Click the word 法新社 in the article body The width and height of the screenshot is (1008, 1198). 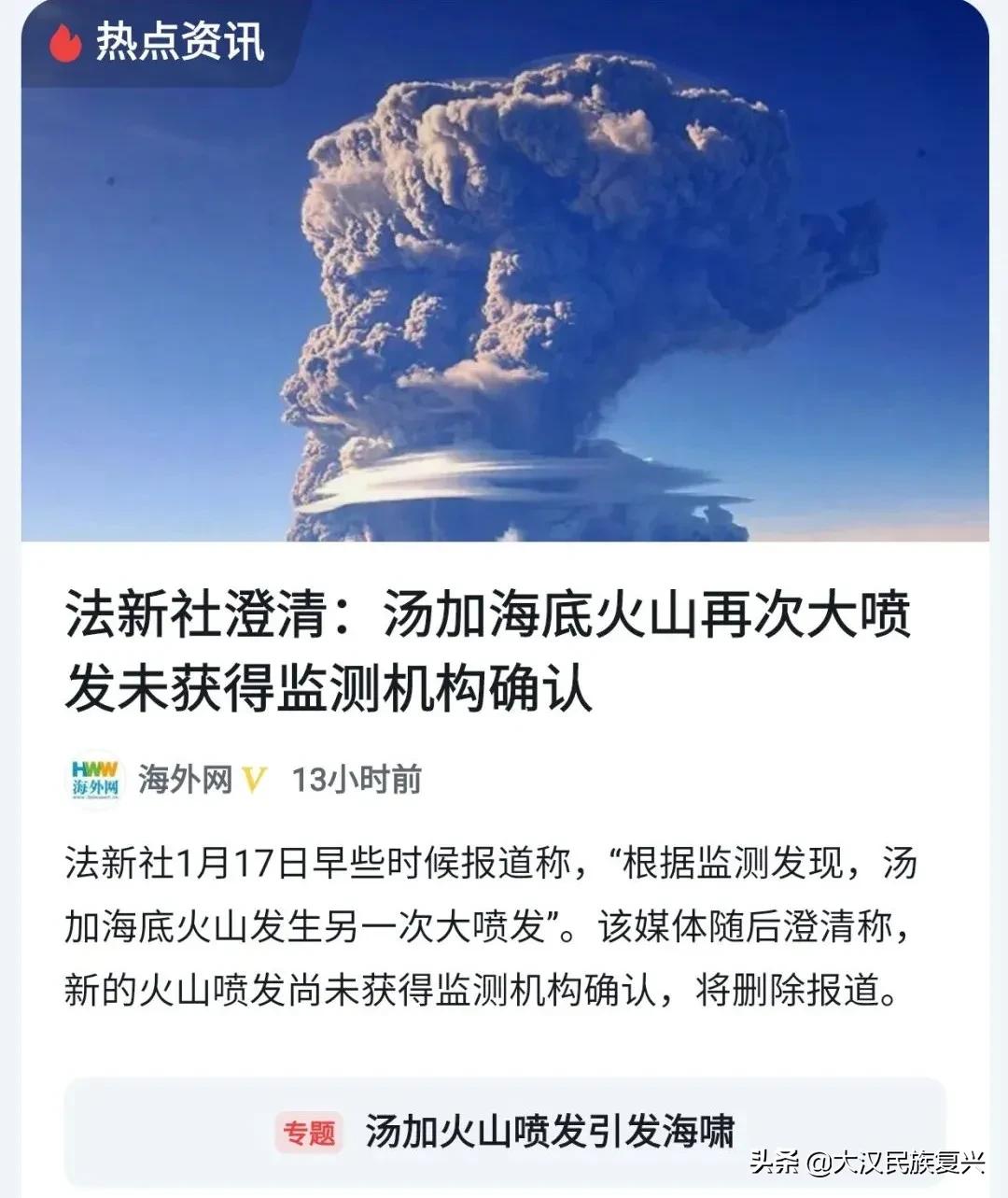point(116,864)
